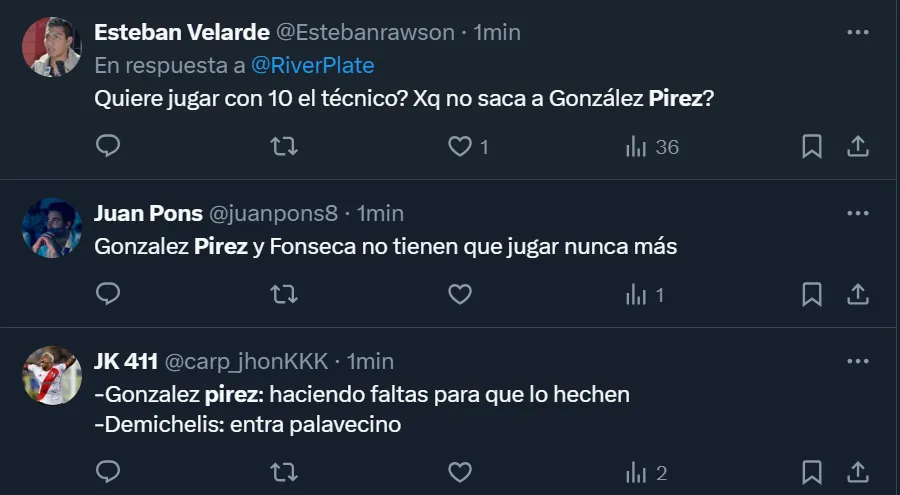Reply to Juan Pons's tweet
Image resolution: width=900 pixels, height=495 pixels.
pyautogui.click(x=109, y=294)
